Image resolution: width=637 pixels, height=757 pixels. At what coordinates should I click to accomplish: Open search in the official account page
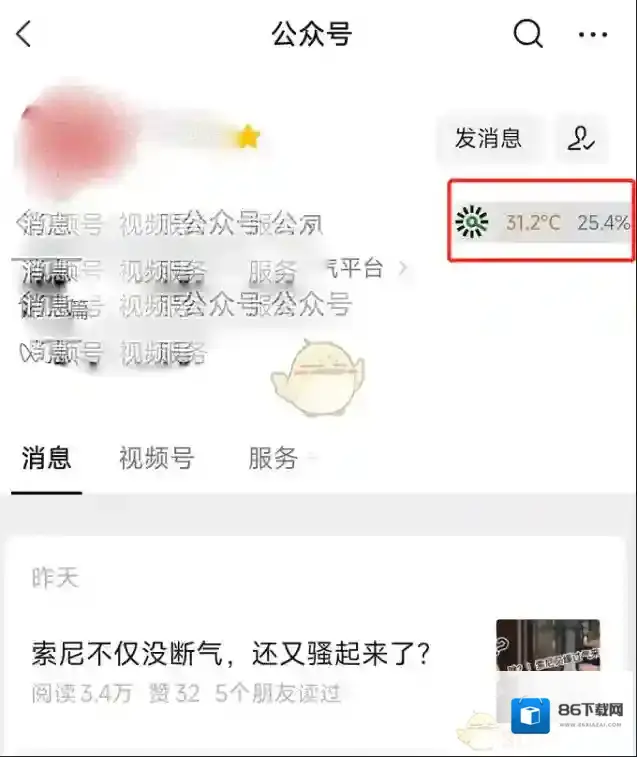(528, 35)
